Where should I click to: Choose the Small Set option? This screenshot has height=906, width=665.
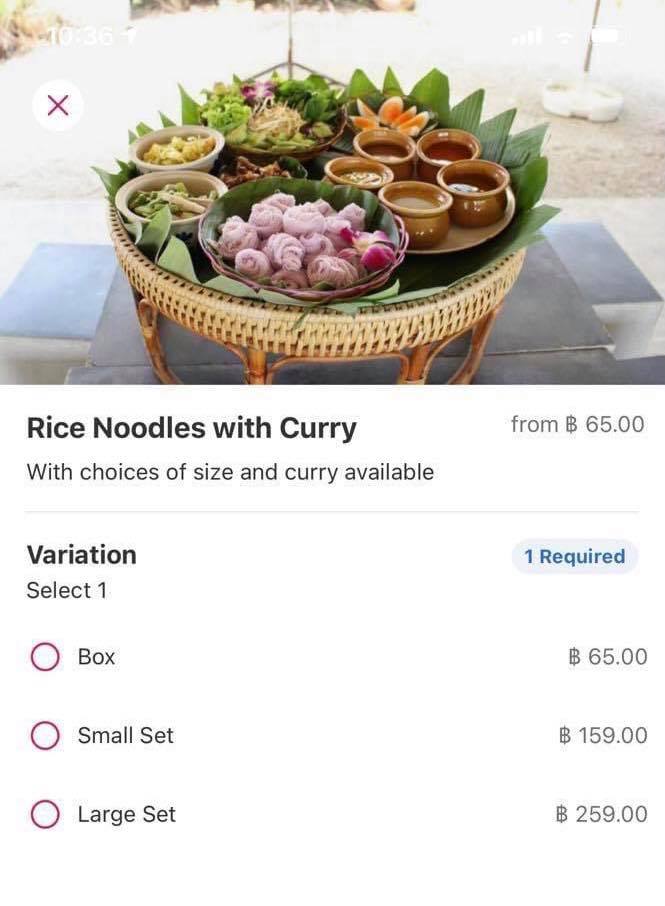45,736
